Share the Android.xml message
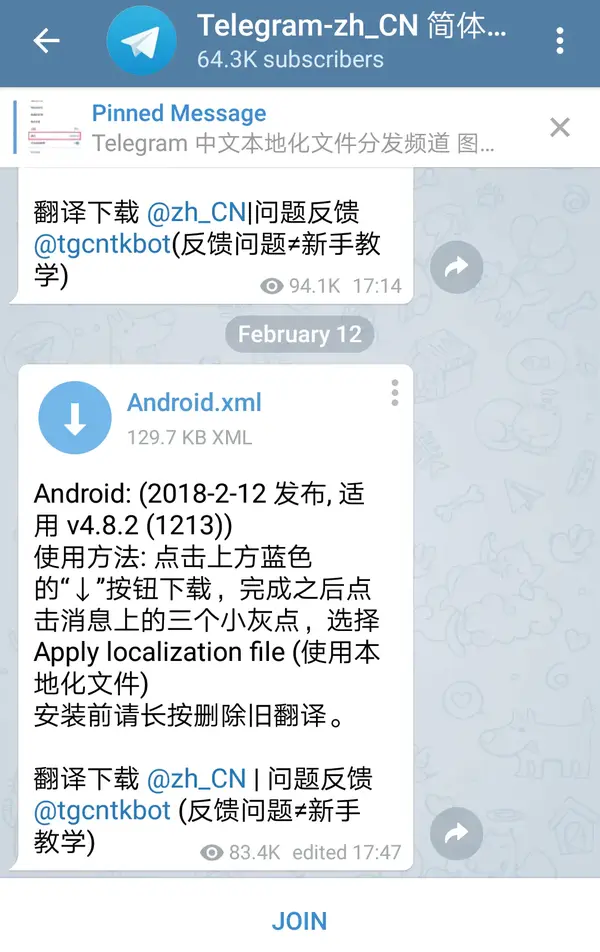Image resolution: width=600 pixels, height=952 pixels. 457,833
